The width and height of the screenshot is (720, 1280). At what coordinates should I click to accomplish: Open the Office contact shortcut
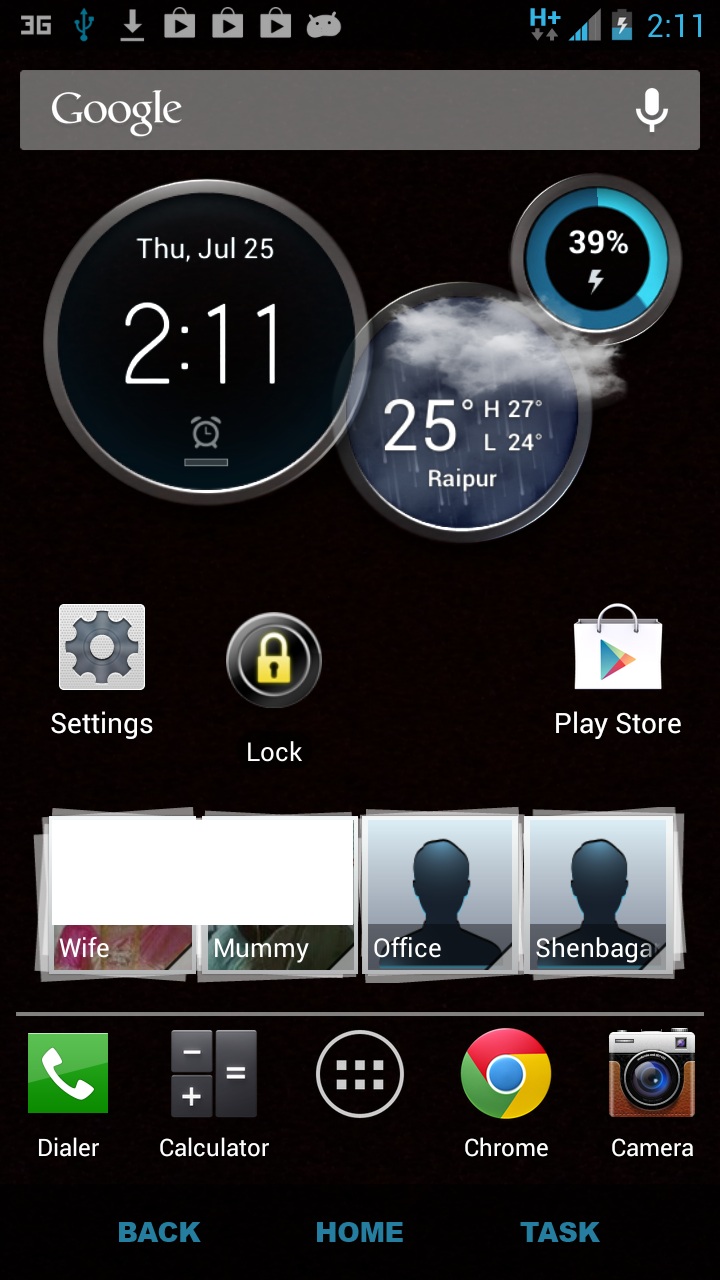click(440, 894)
